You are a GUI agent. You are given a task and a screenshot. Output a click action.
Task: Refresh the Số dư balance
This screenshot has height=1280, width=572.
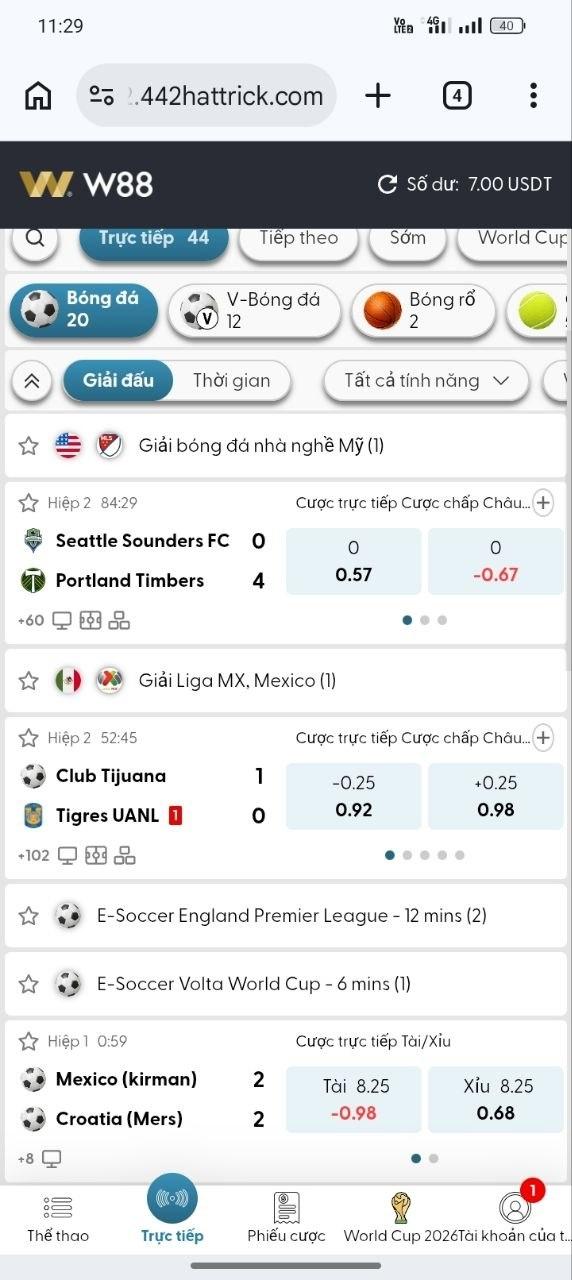click(x=387, y=184)
